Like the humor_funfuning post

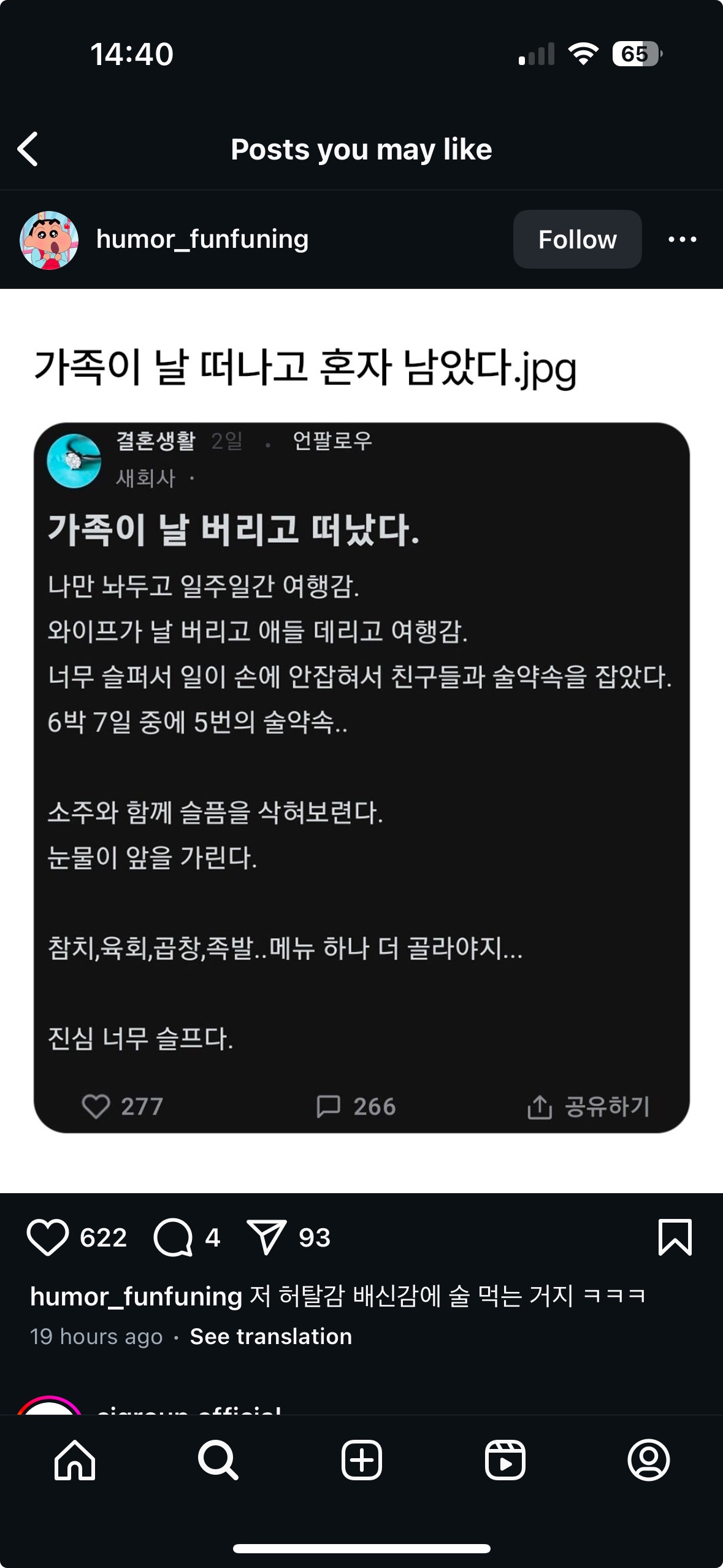coord(48,1237)
